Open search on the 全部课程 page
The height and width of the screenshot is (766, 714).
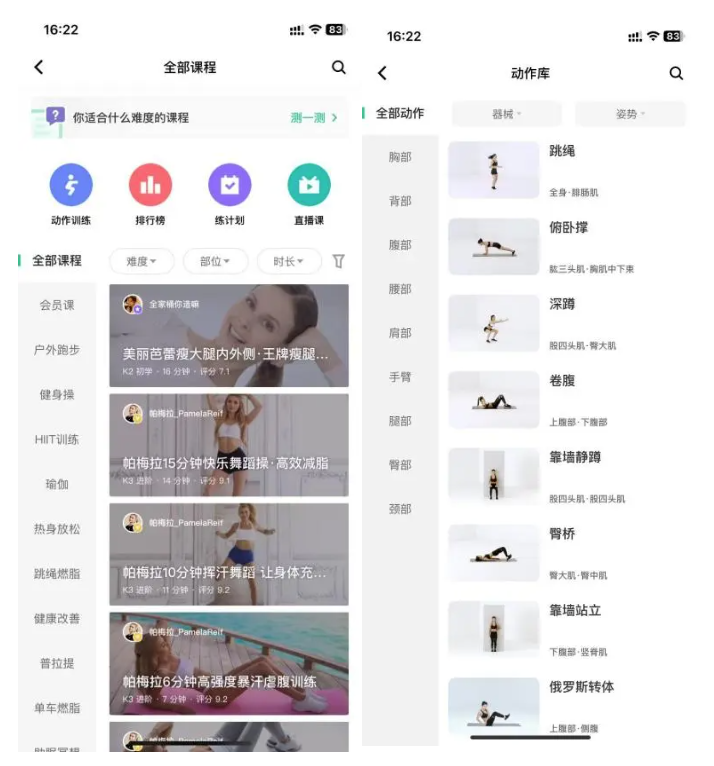click(339, 67)
